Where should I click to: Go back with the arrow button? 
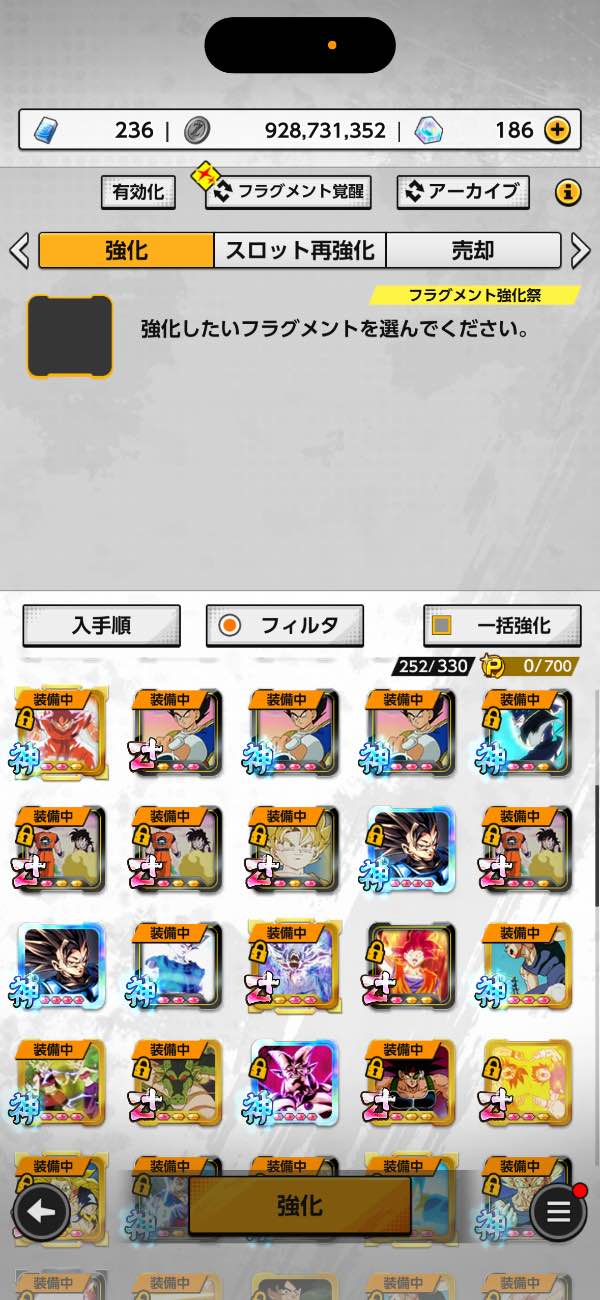[41, 1212]
